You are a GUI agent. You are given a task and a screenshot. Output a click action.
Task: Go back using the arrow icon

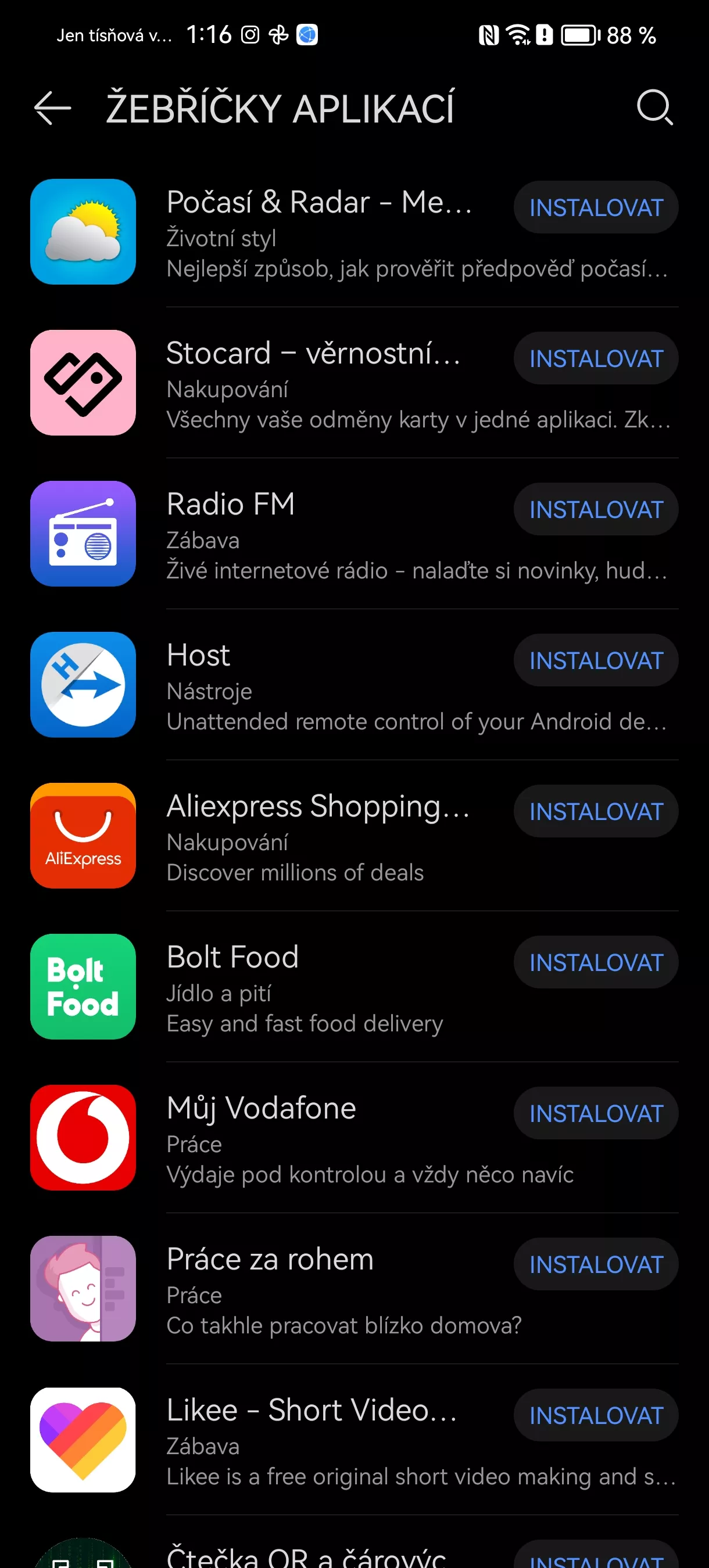[x=52, y=109]
